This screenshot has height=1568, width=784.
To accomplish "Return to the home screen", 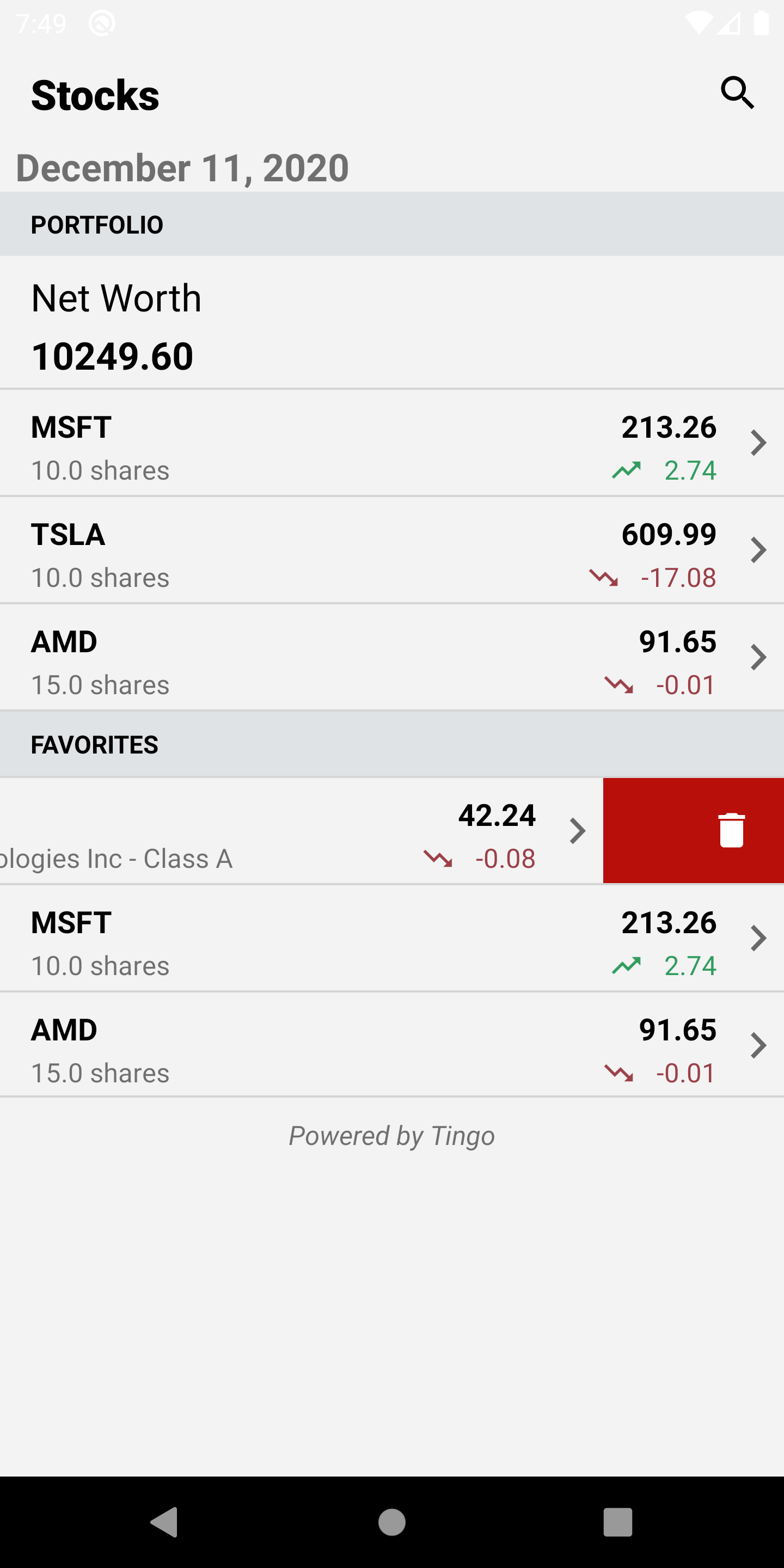I will 392,1522.
